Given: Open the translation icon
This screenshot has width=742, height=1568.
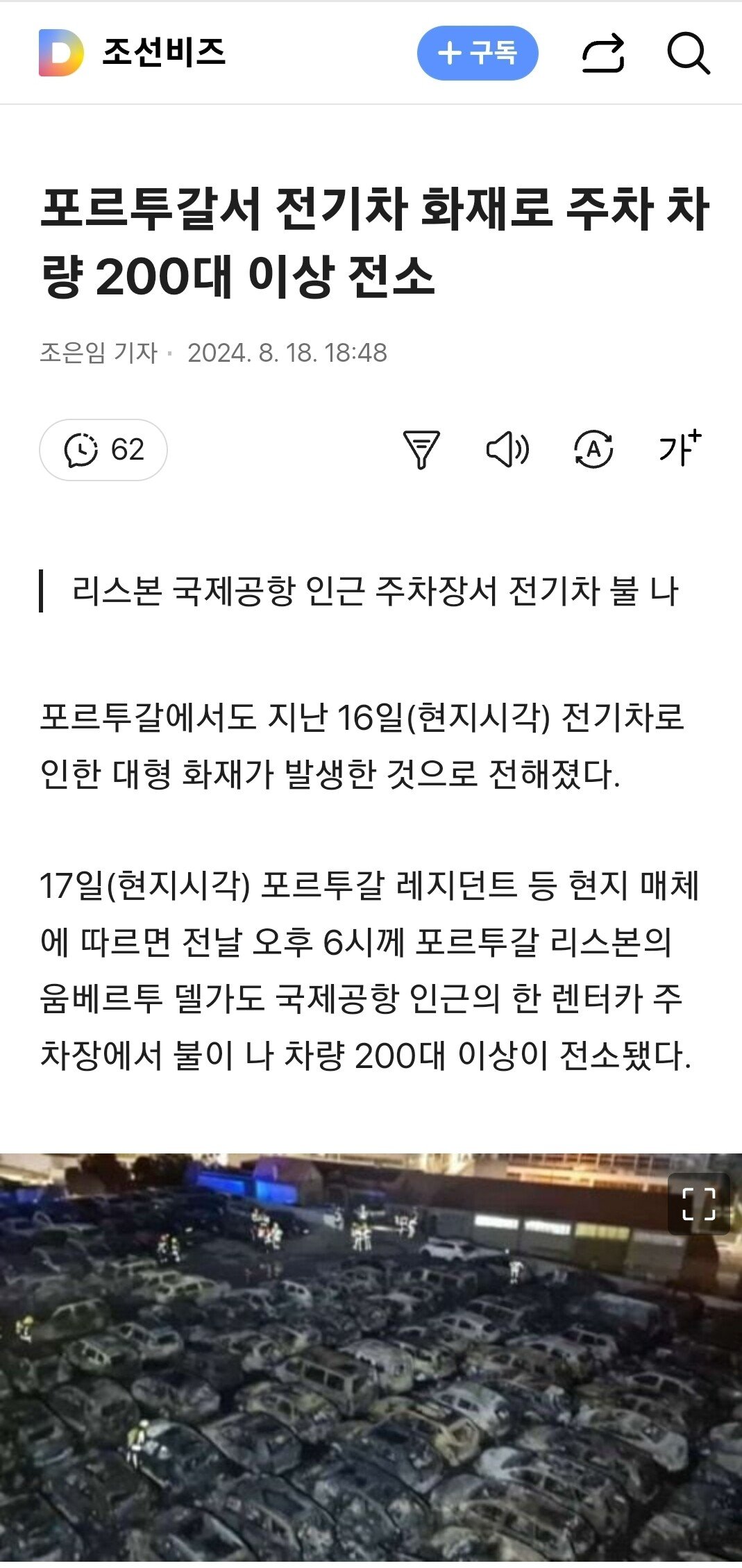Looking at the screenshot, I should click(593, 449).
